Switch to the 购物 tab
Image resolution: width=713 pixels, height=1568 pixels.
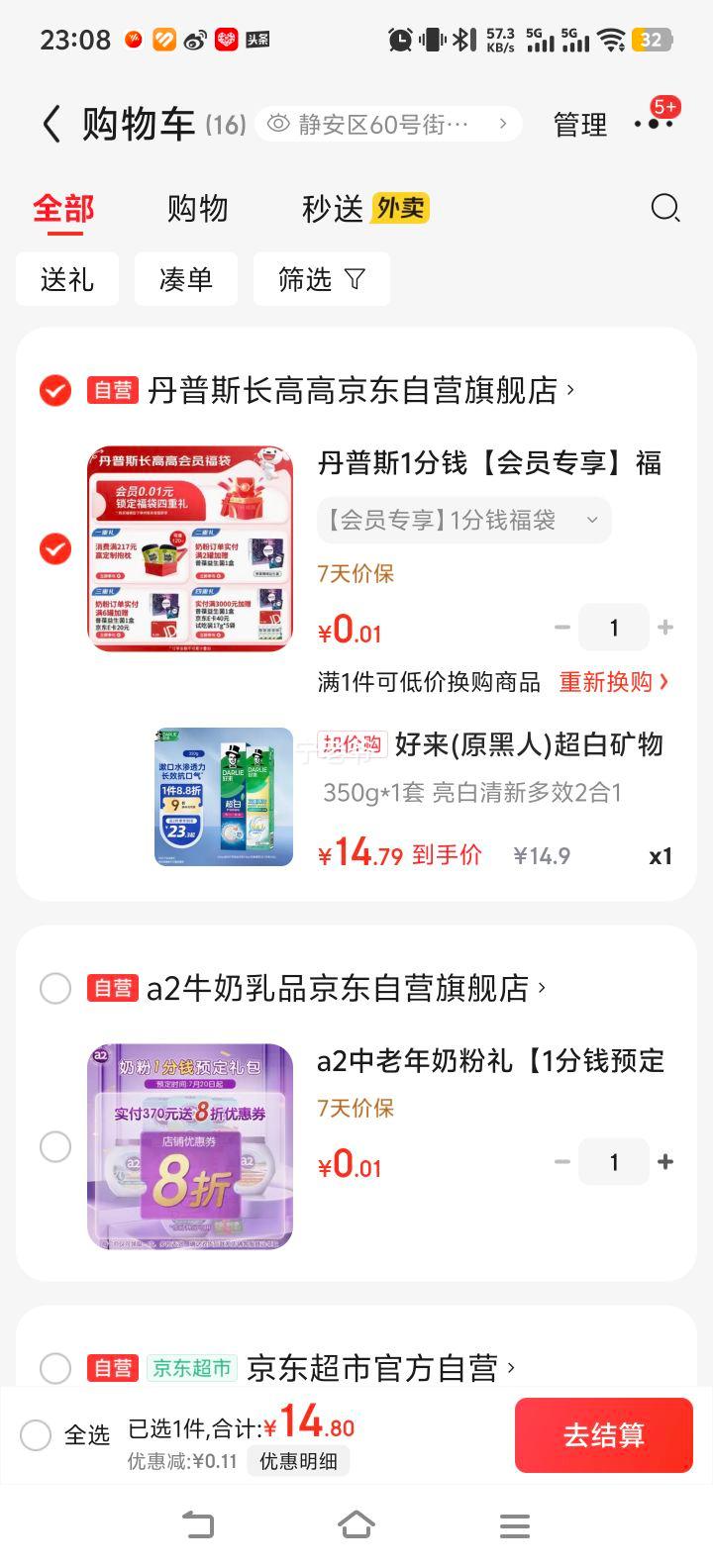(197, 209)
